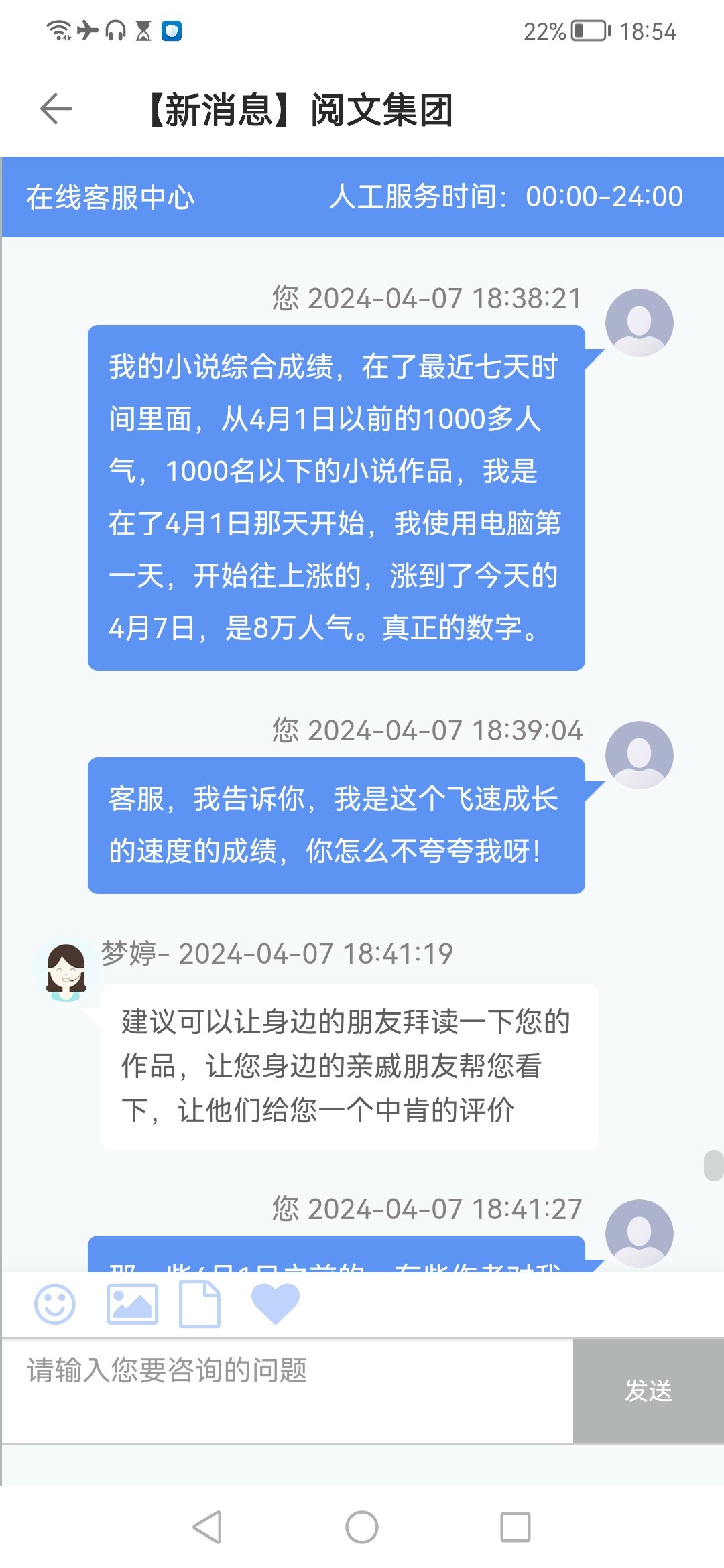This screenshot has width=724, height=1568.
Task: Attach a file to the chat
Action: click(x=200, y=1304)
